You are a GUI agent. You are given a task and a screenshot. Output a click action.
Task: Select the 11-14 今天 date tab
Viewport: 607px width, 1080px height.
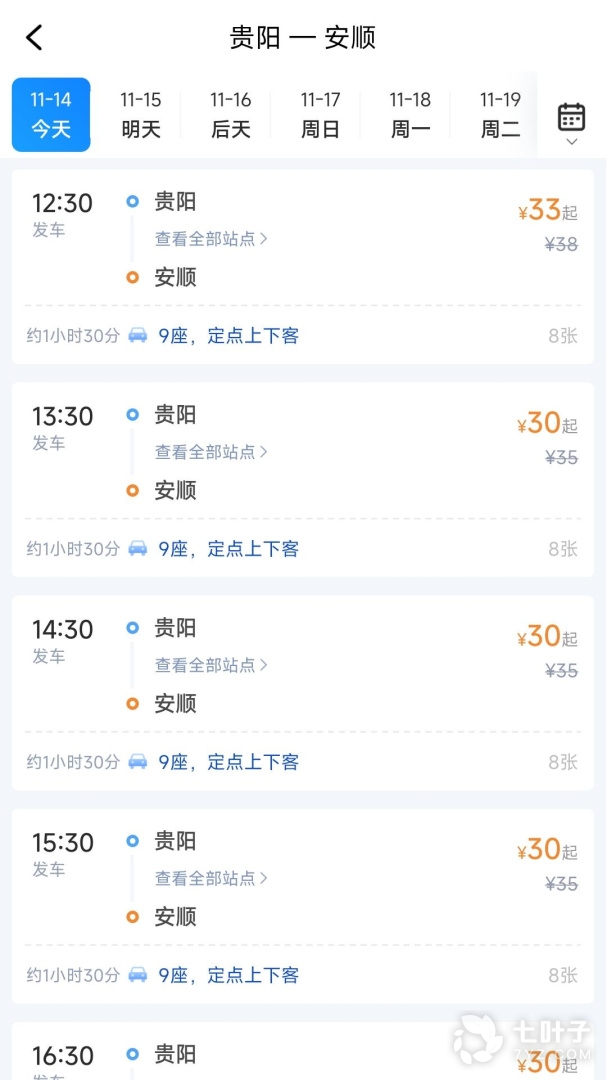tap(51, 114)
